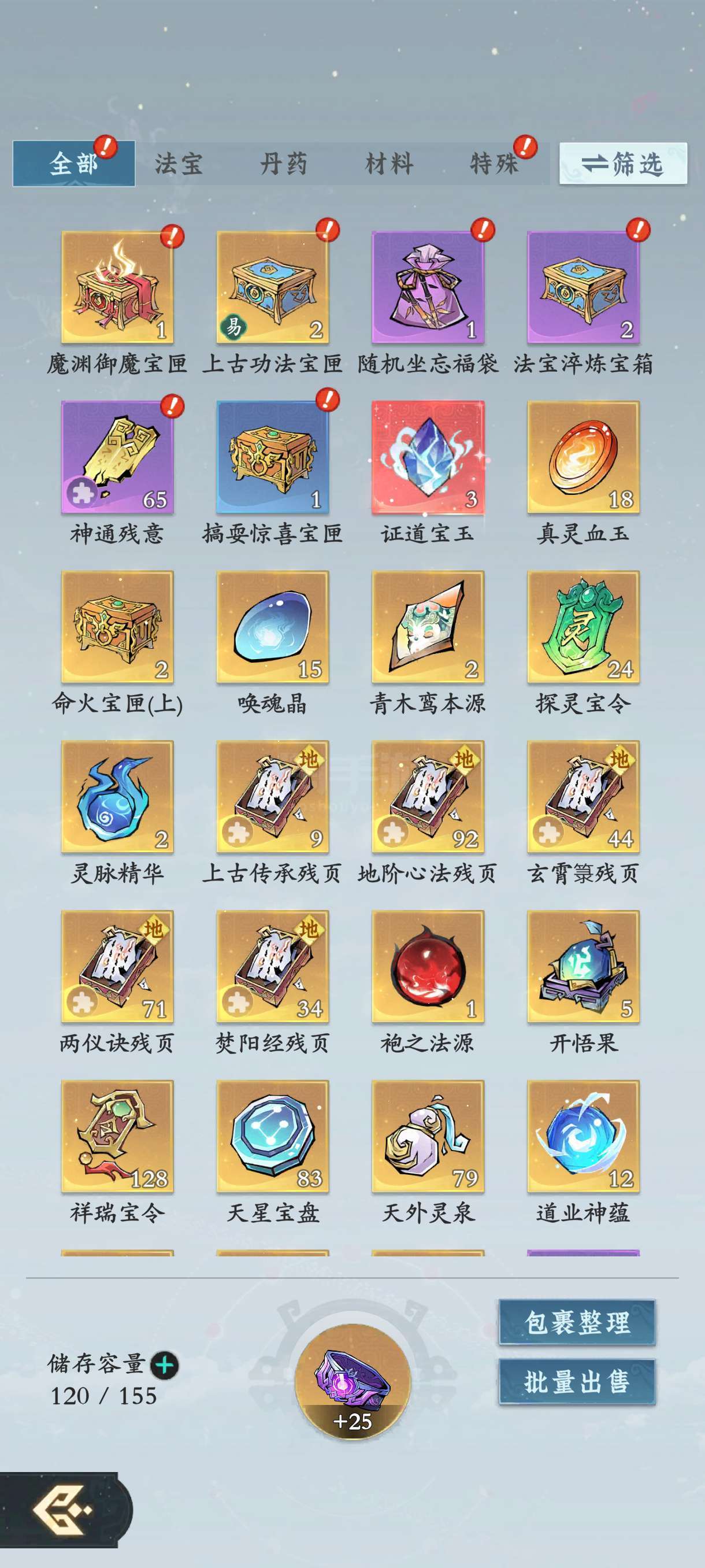
Task: Switch to the 材料 tab
Action: click(389, 164)
